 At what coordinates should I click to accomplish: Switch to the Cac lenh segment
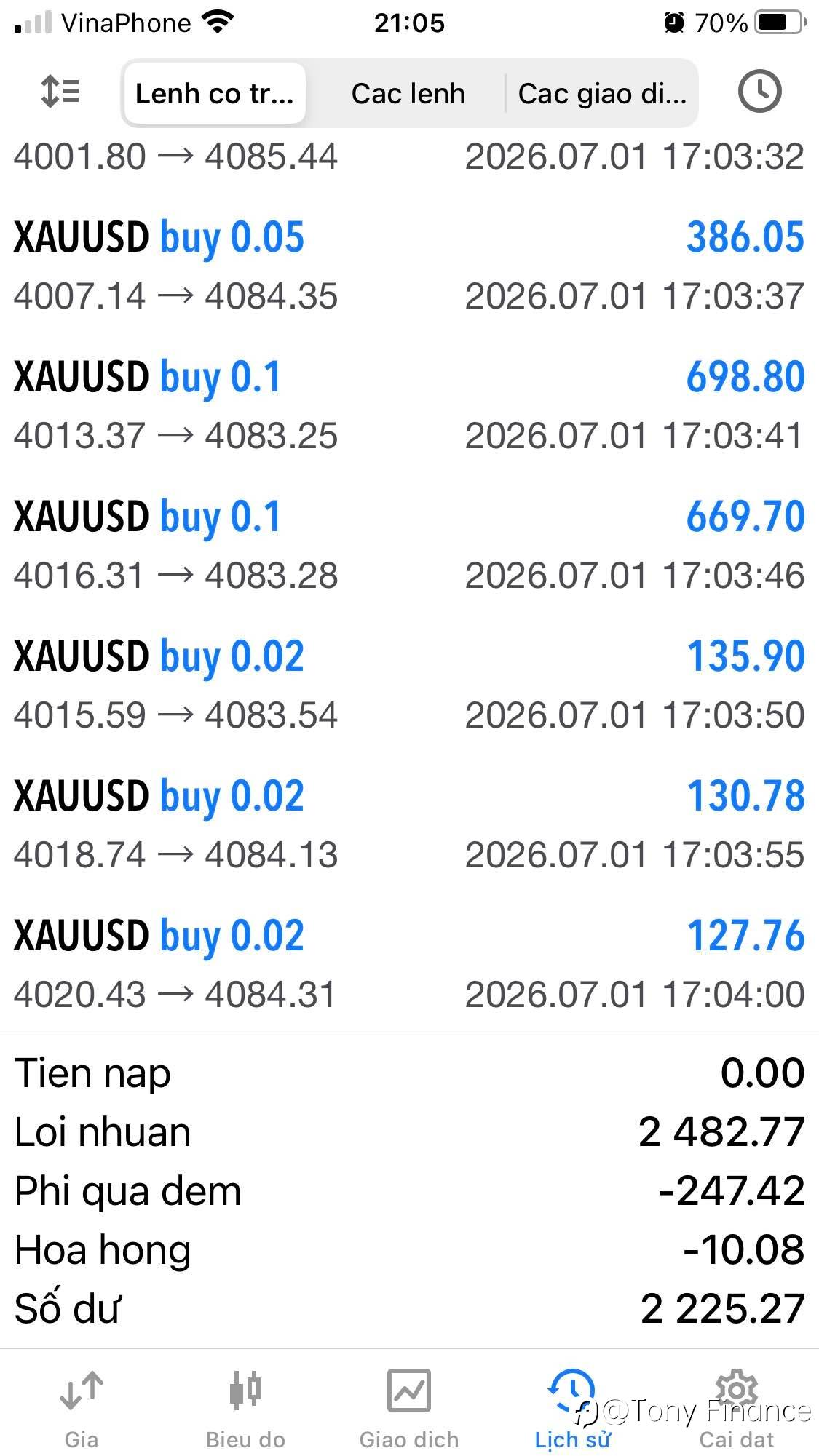point(408,93)
